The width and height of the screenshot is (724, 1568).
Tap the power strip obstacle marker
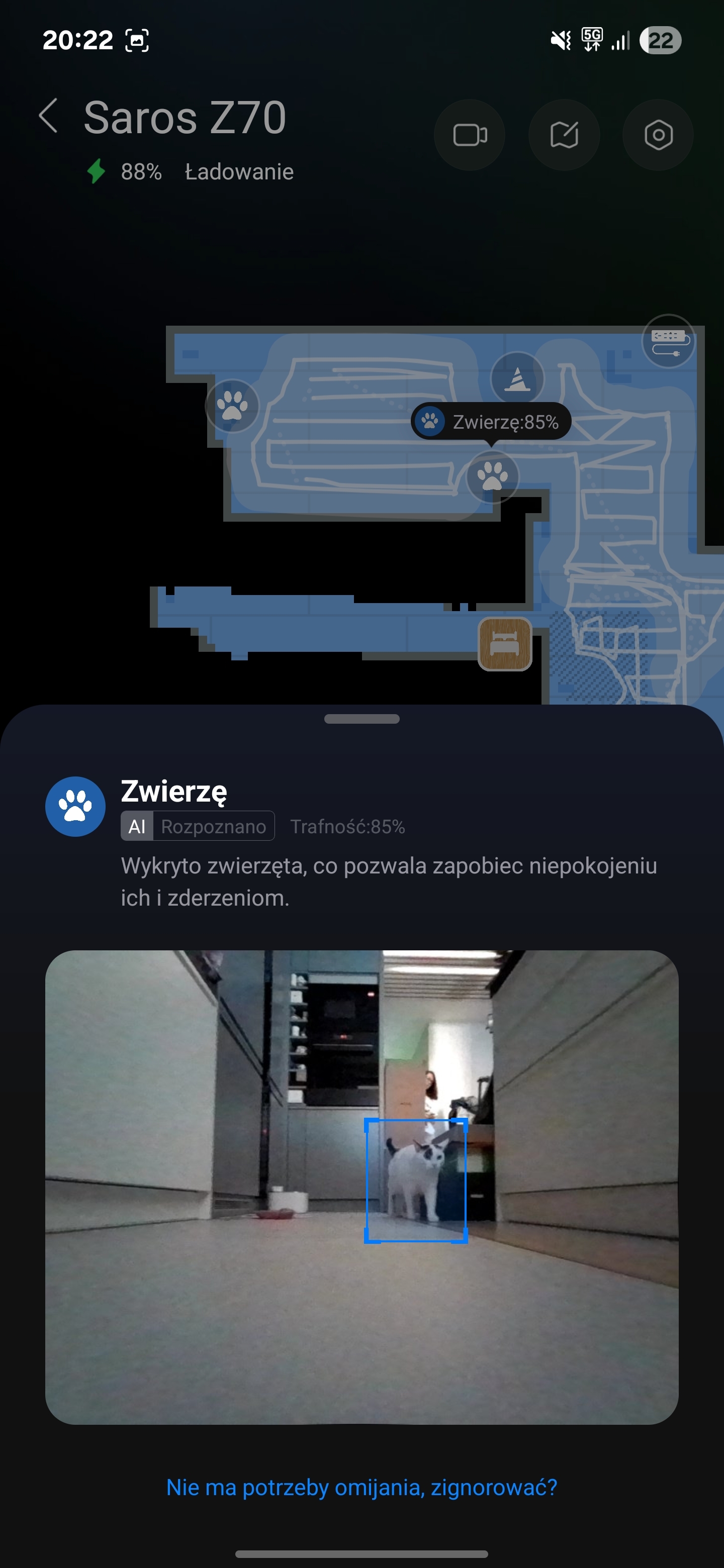(669, 341)
